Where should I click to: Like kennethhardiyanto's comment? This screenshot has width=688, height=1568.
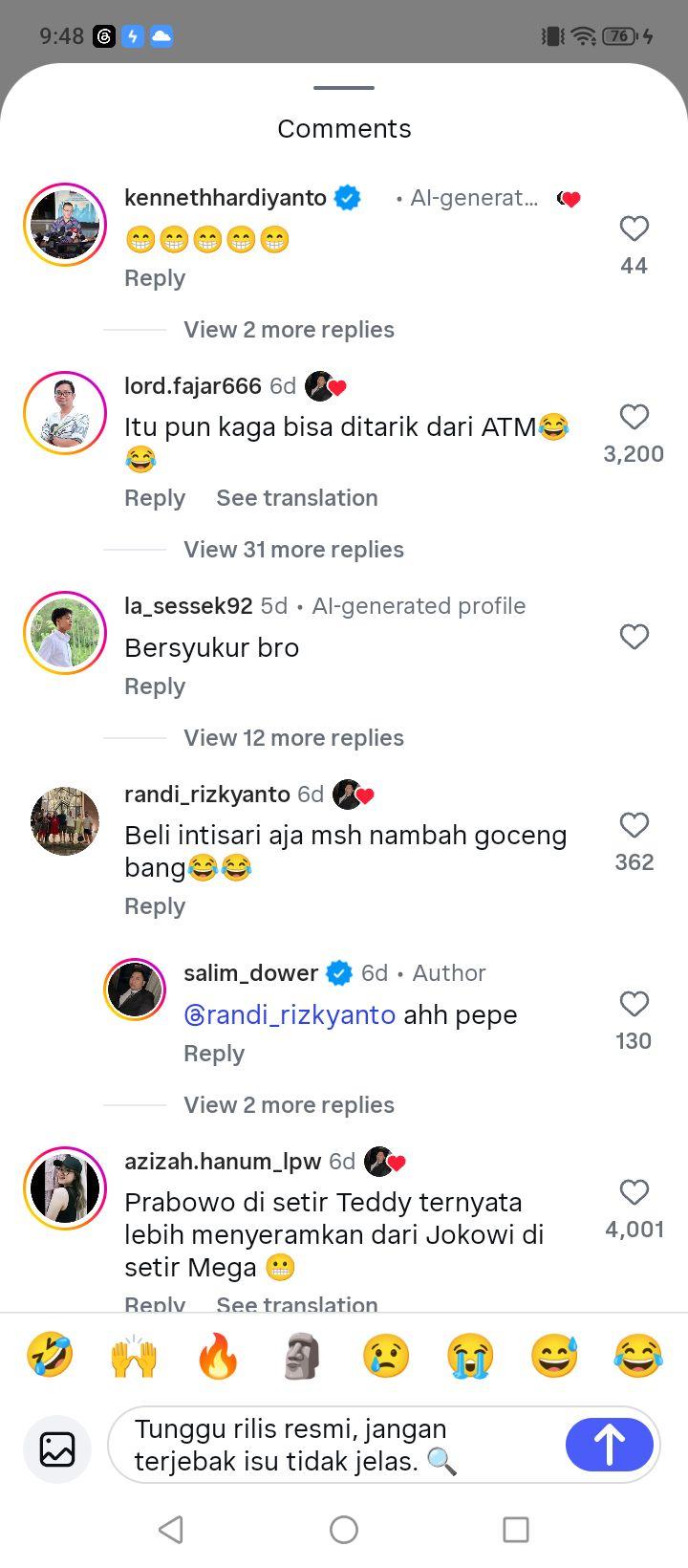pyautogui.click(x=634, y=229)
